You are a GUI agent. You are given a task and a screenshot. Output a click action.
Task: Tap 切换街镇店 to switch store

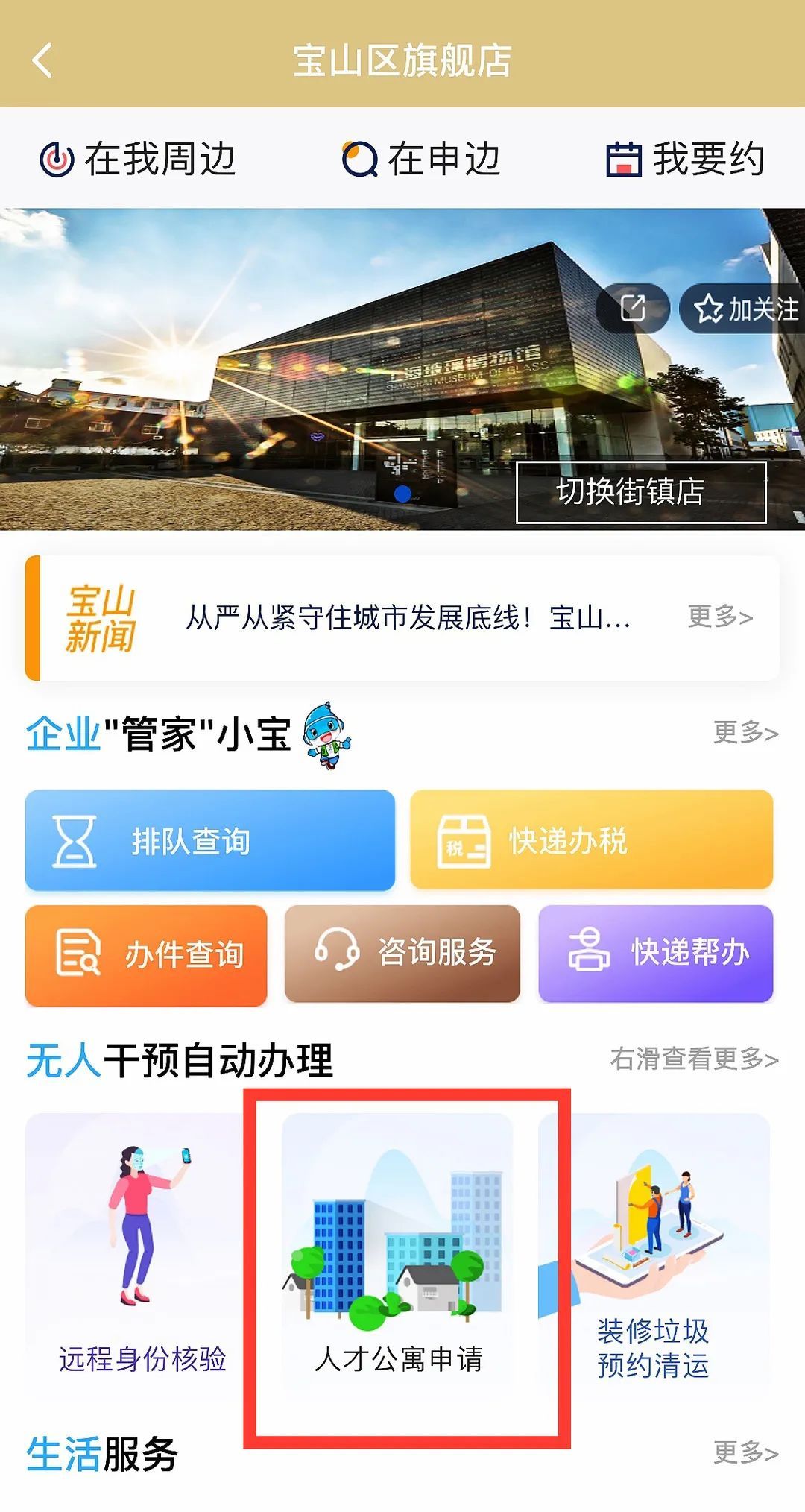coord(641,491)
